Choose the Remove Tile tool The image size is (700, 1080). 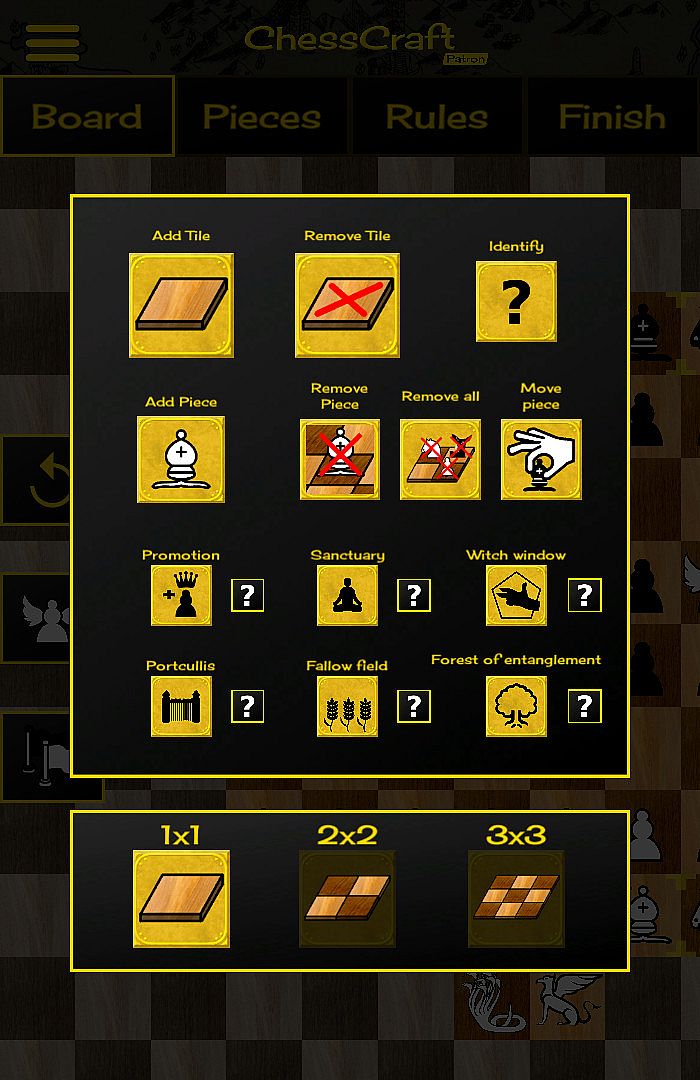pyautogui.click(x=347, y=305)
